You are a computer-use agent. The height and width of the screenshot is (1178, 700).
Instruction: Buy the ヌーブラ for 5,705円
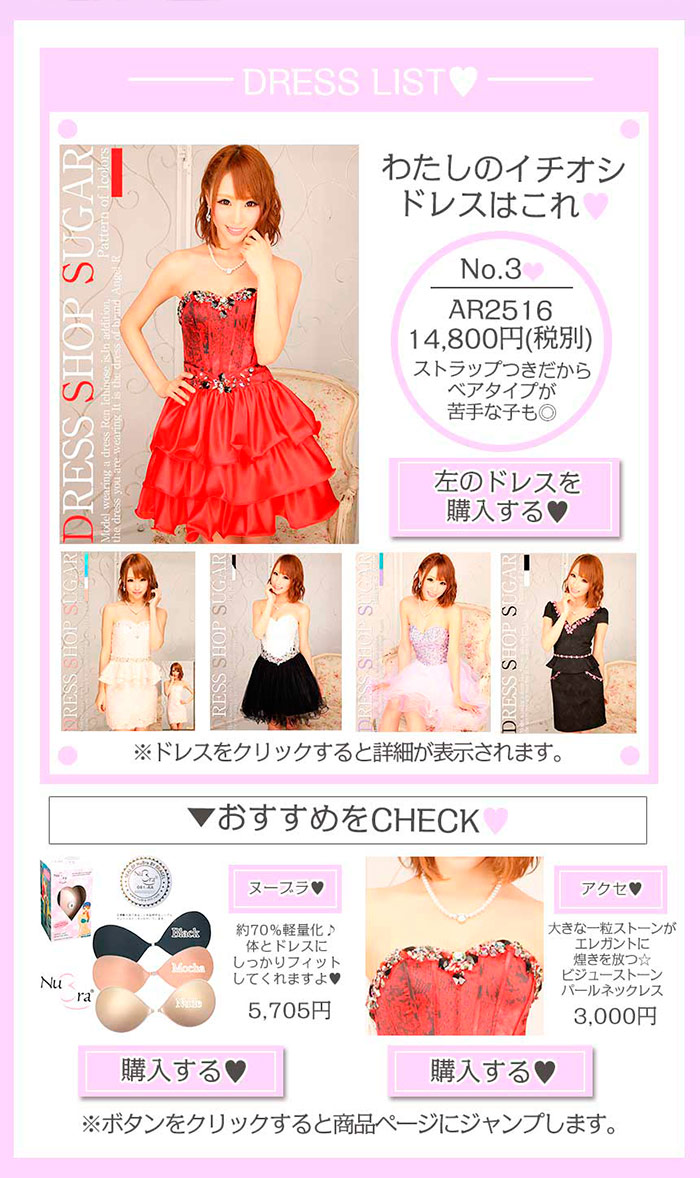coord(182,1071)
